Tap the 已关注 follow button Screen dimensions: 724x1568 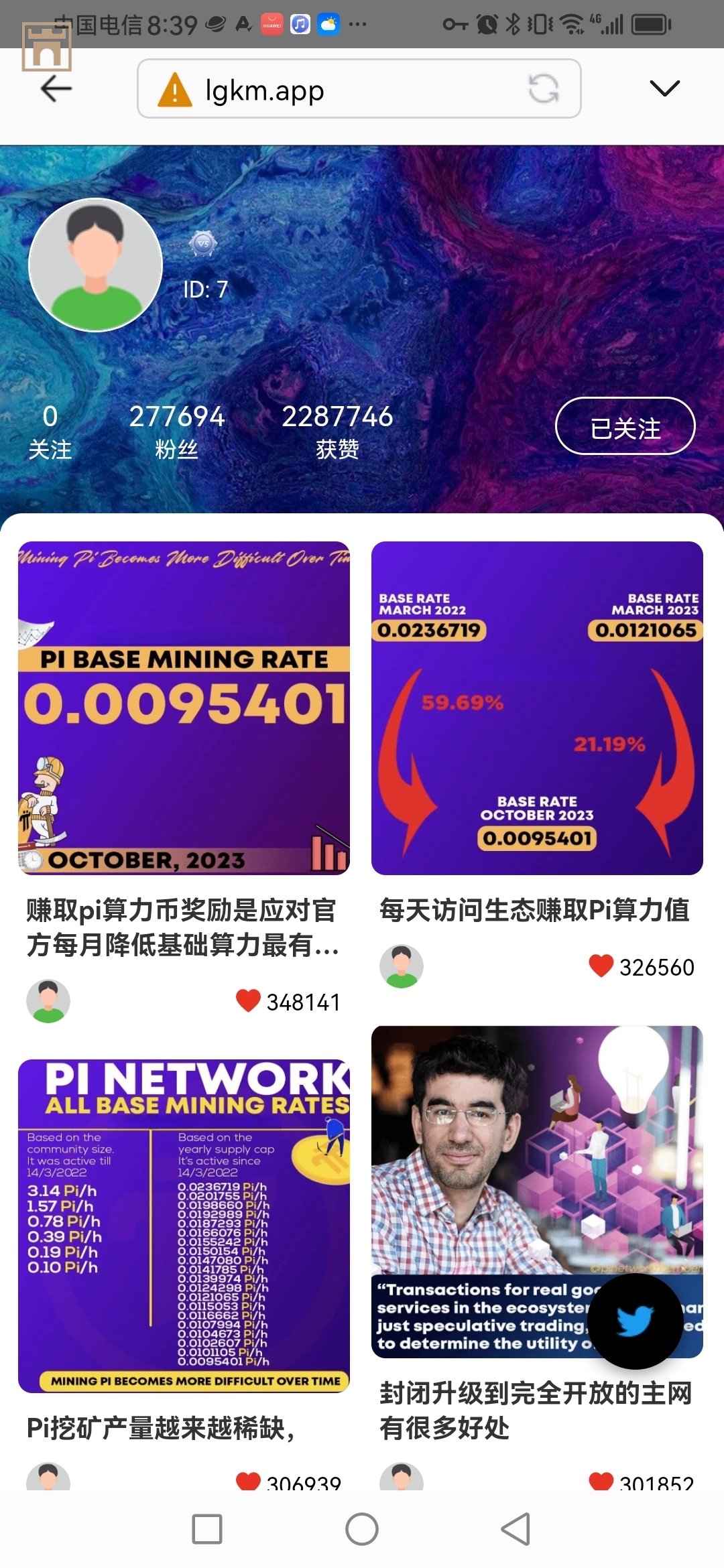point(625,427)
